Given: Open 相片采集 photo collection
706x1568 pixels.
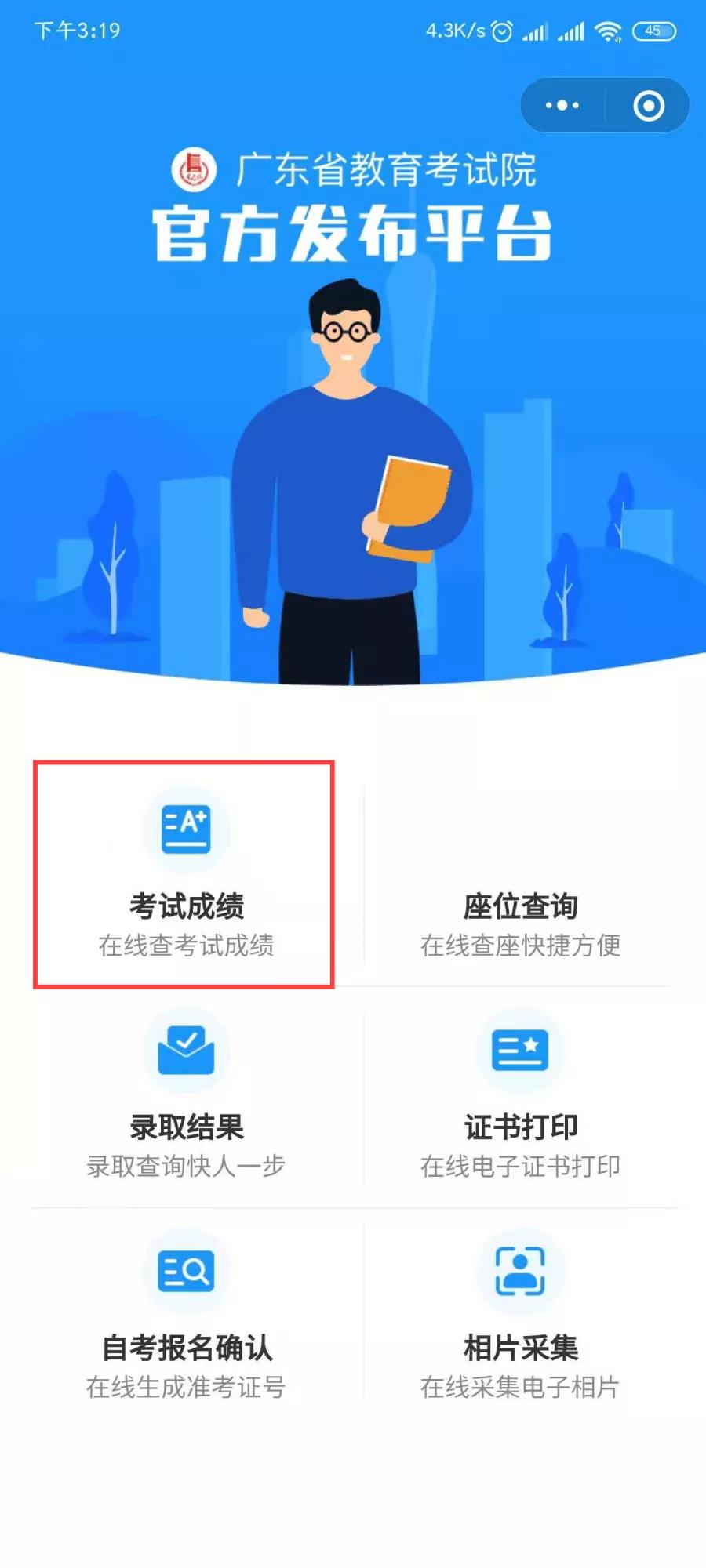Looking at the screenshot, I should 520,1317.
